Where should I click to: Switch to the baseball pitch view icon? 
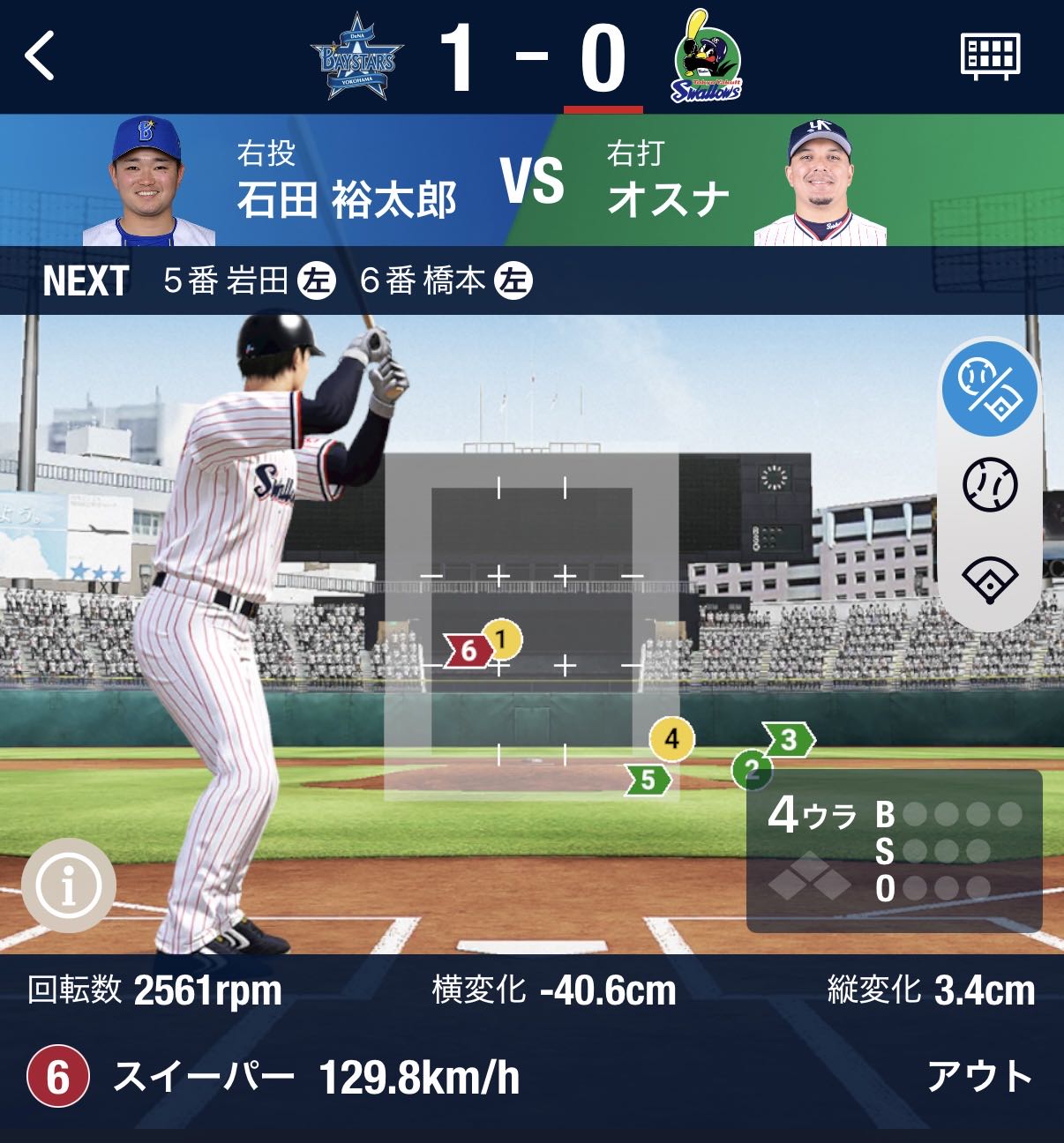click(x=990, y=484)
